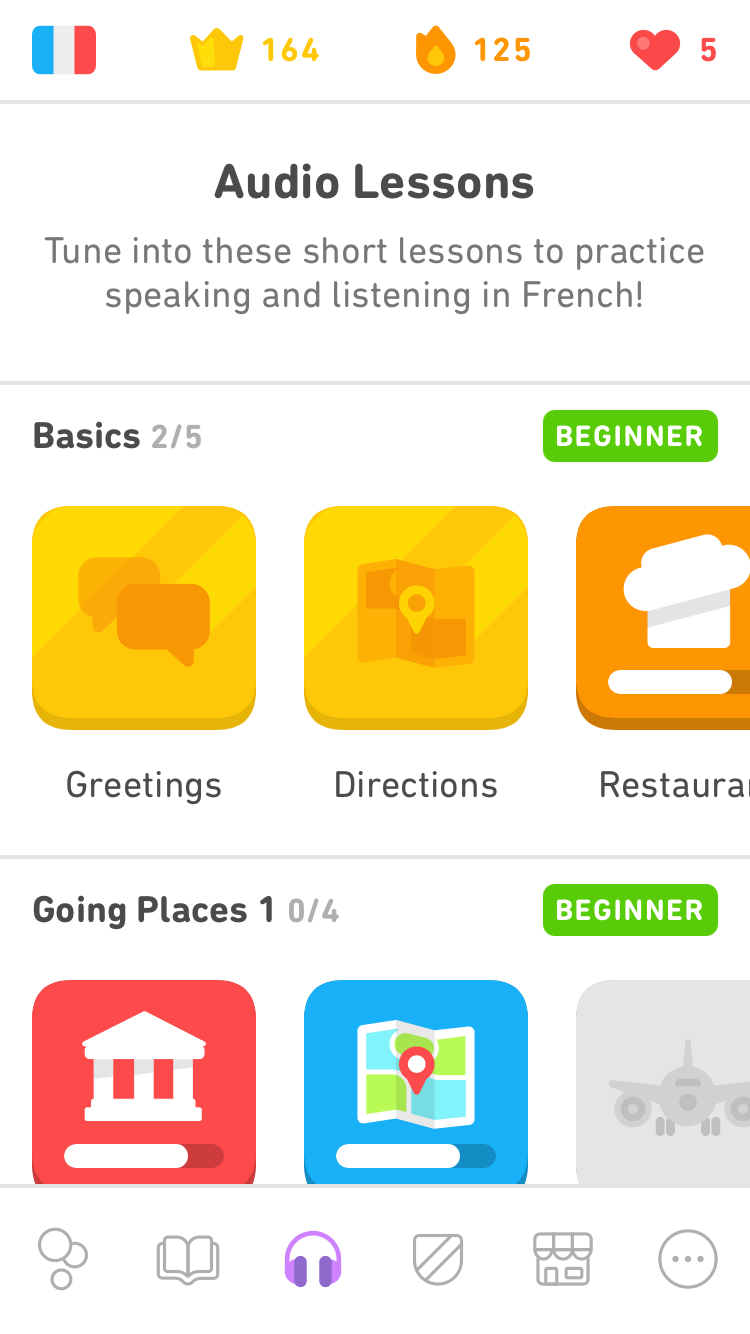Image resolution: width=750 pixels, height=1334 pixels.
Task: Open the red bank building lesson
Action: click(144, 1080)
